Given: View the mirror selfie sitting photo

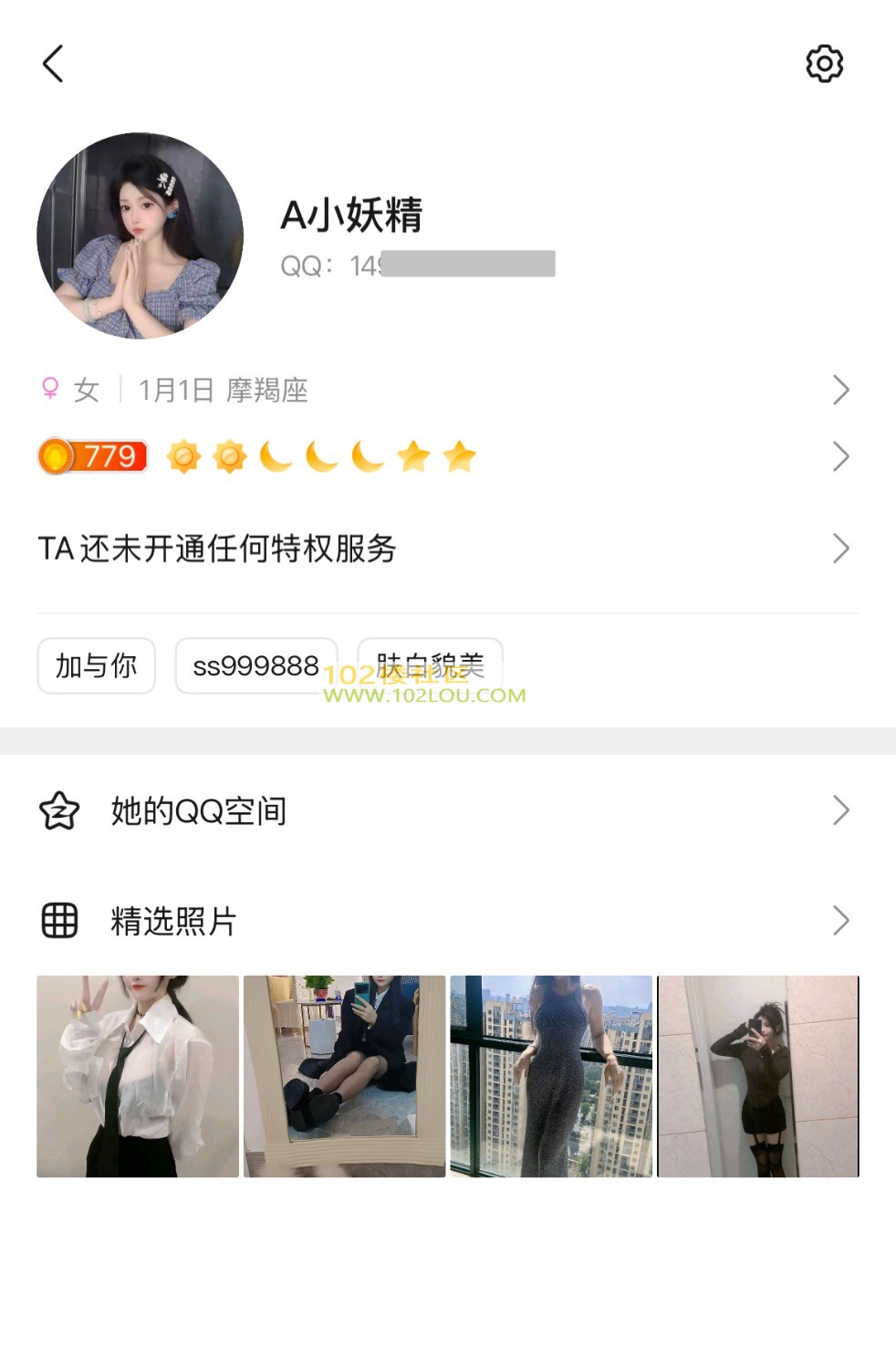Looking at the screenshot, I should click(x=344, y=1076).
